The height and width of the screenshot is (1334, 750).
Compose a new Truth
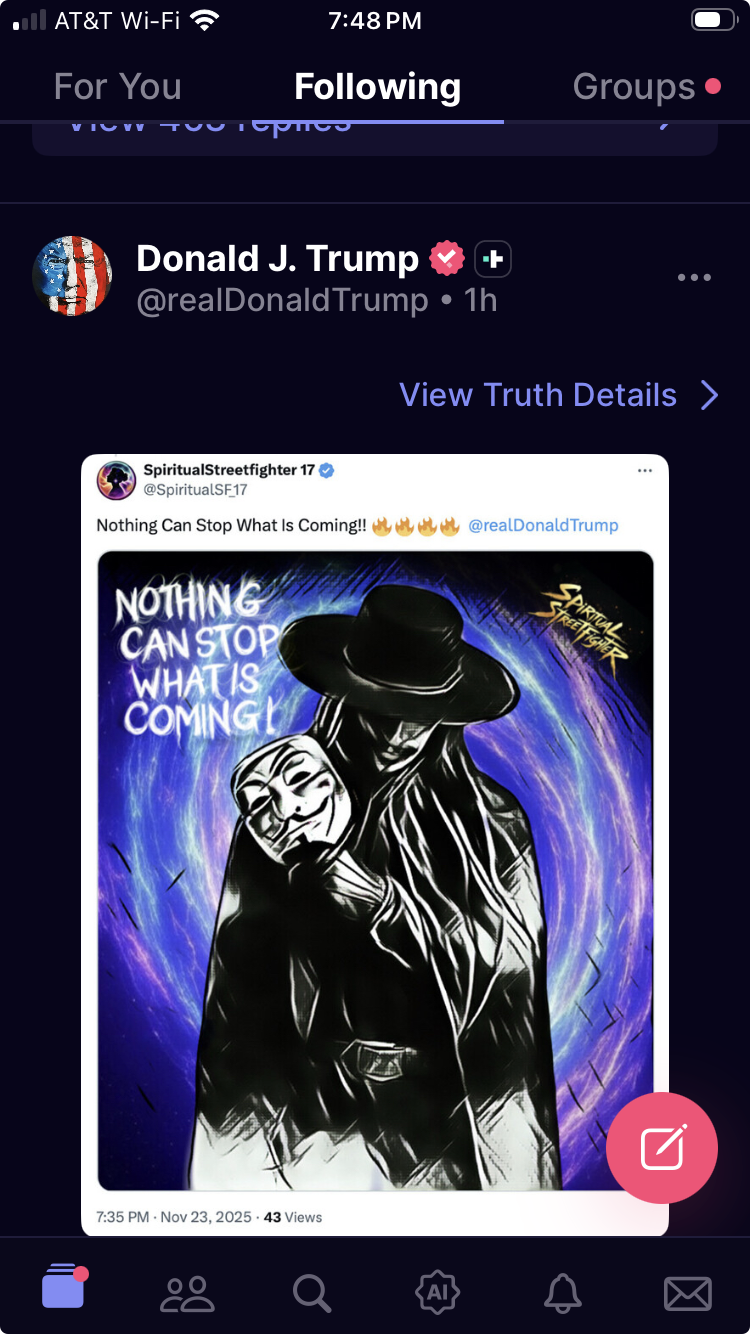point(662,1148)
